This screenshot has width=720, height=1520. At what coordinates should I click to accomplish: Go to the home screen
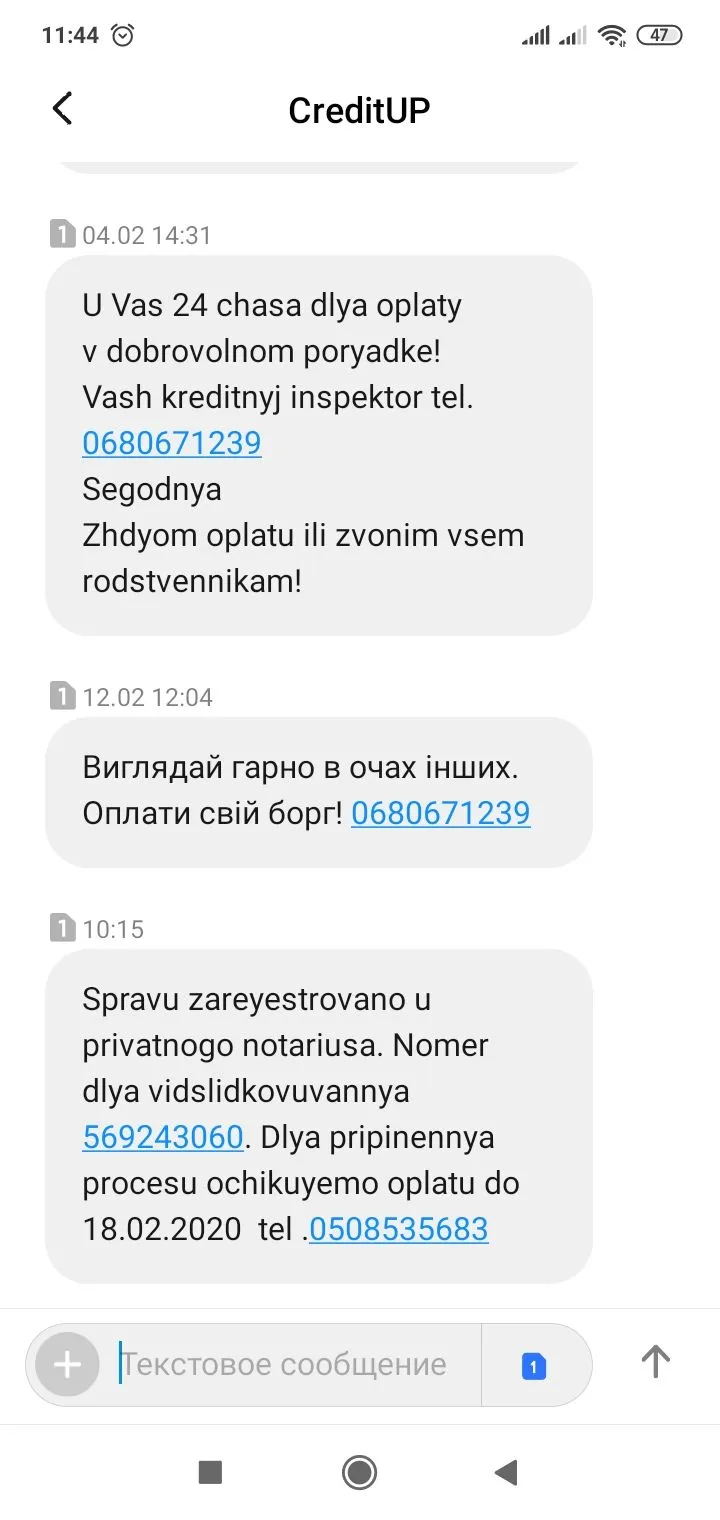[359, 1472]
